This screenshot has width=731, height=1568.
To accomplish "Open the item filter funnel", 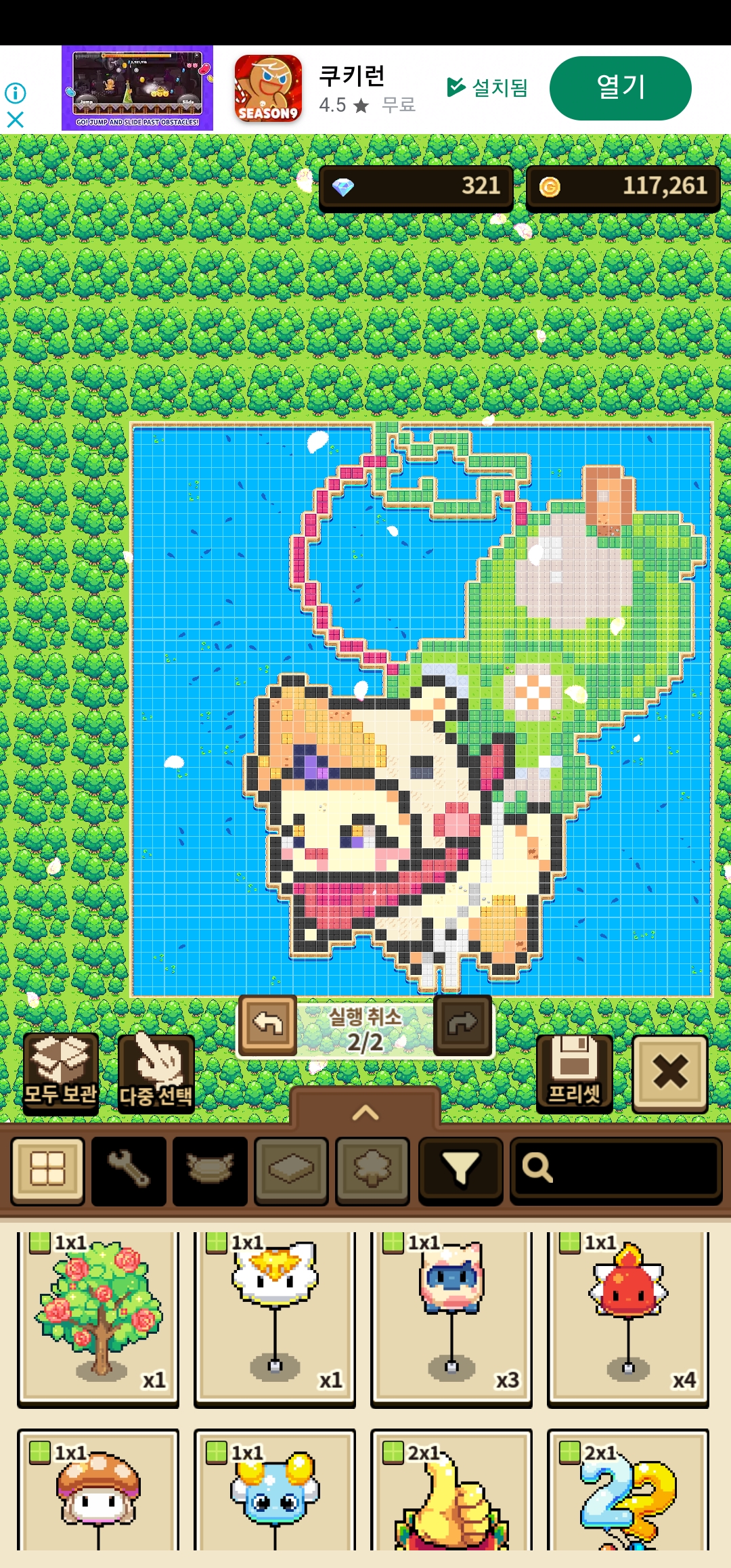I will click(x=460, y=1170).
